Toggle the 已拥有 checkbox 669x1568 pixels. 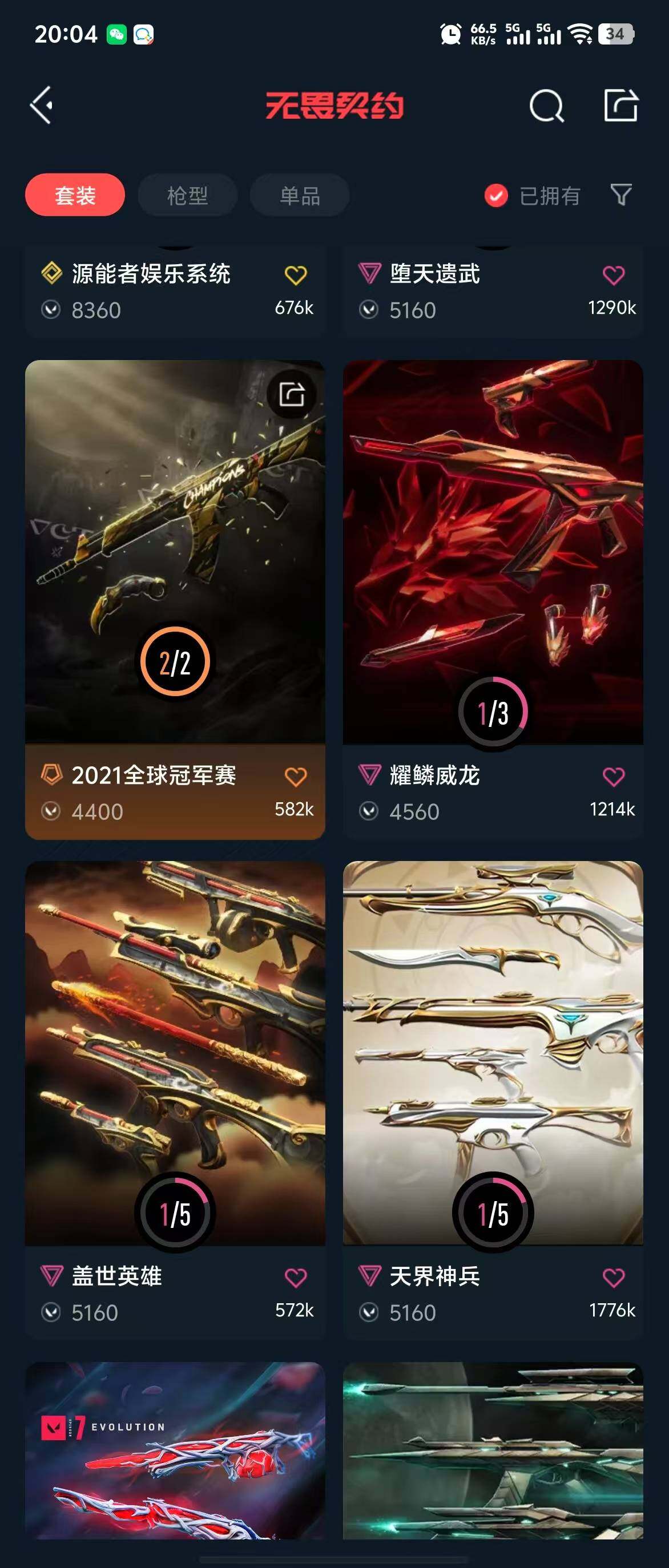click(x=496, y=195)
